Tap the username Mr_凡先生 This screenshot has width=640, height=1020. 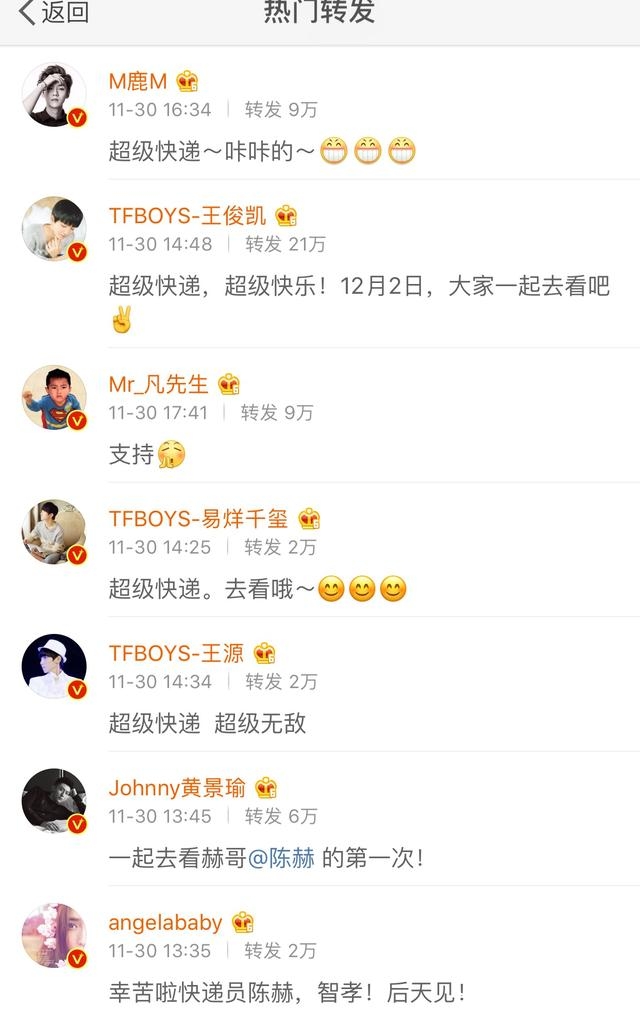point(159,384)
